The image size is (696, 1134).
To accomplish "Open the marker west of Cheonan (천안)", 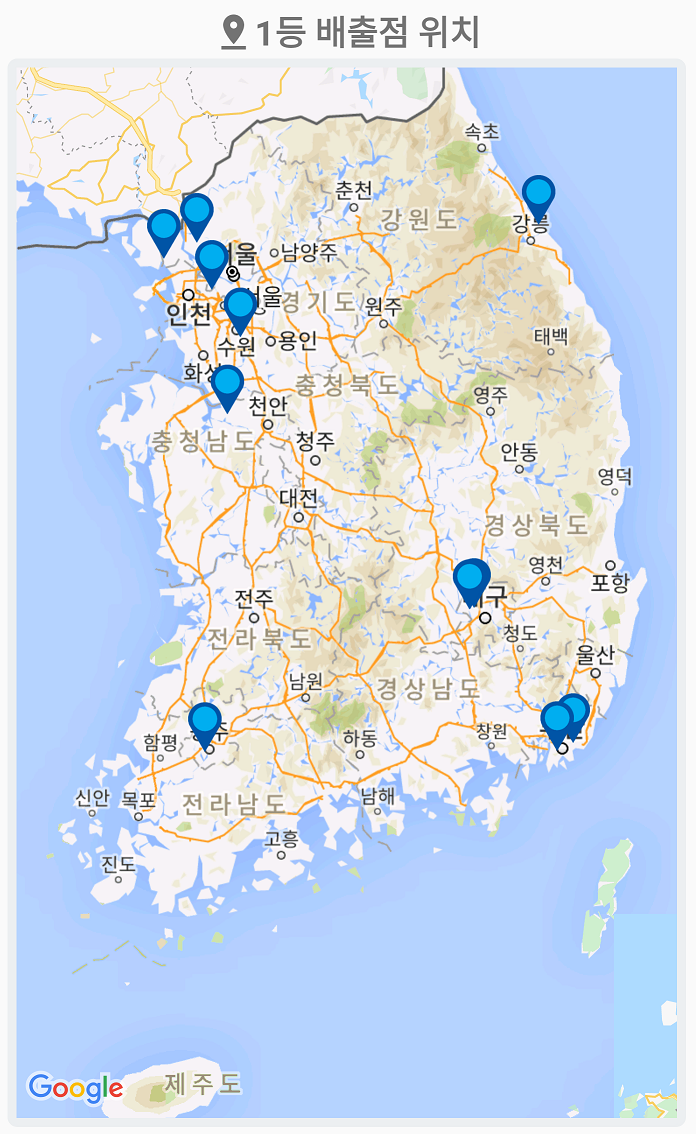I will click(228, 384).
